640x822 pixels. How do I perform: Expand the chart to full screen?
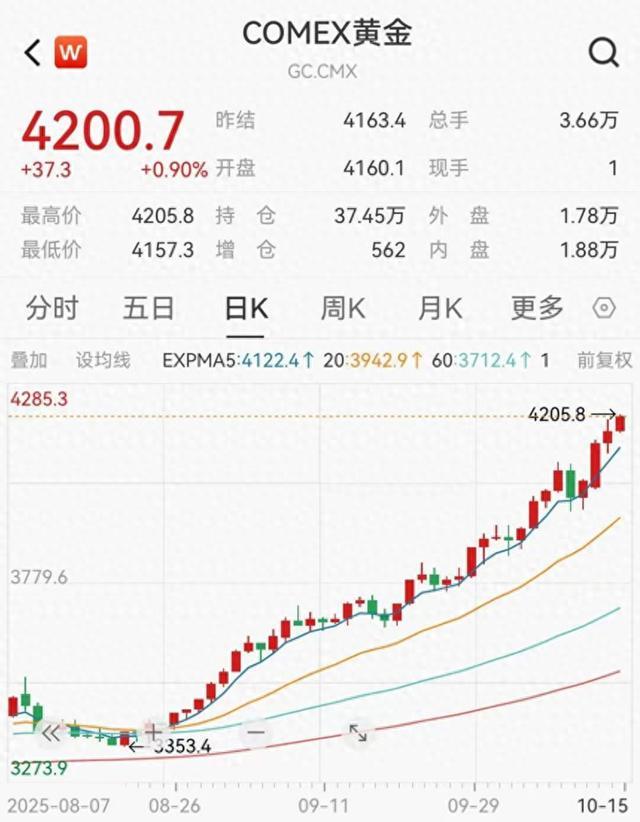pos(357,733)
